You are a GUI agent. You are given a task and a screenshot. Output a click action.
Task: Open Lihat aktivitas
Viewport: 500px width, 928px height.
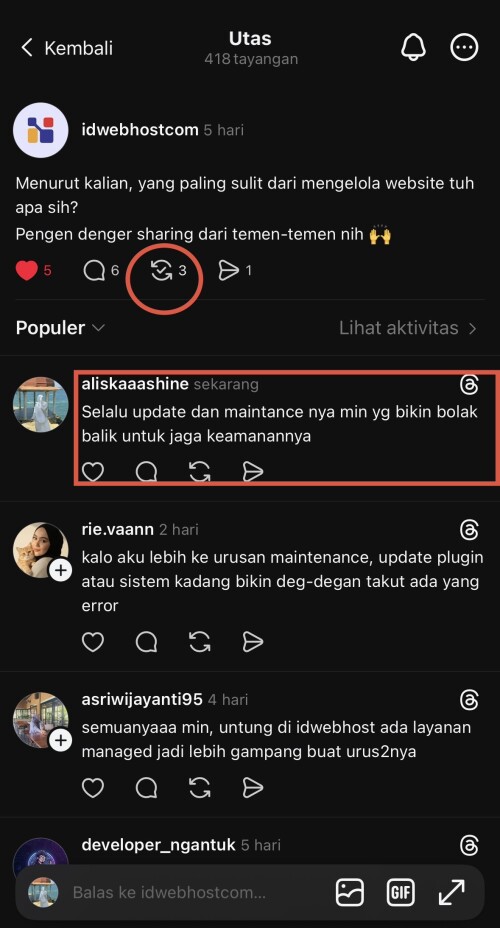tap(408, 328)
